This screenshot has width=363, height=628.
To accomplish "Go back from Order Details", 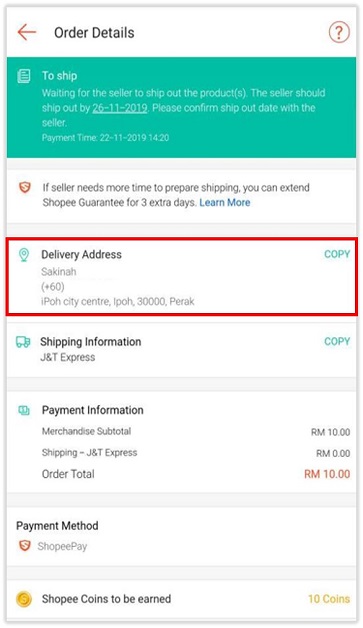I will 27,32.
